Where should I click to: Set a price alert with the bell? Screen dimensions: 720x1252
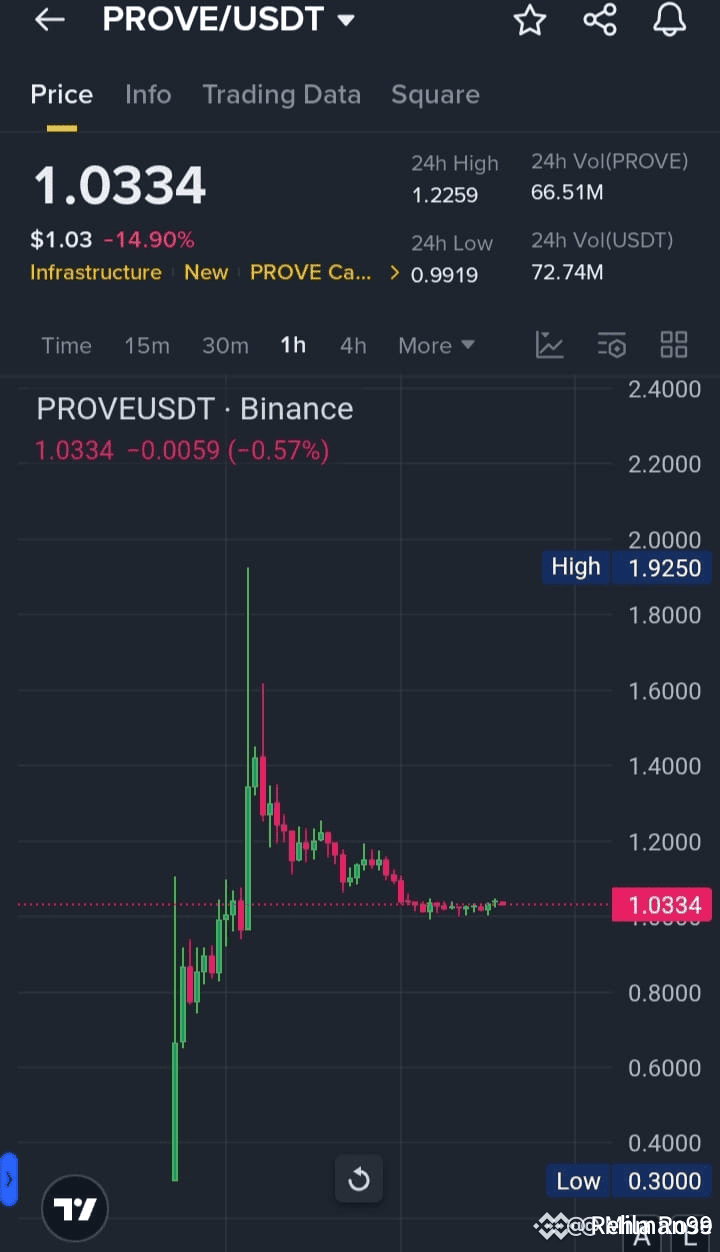(x=670, y=20)
